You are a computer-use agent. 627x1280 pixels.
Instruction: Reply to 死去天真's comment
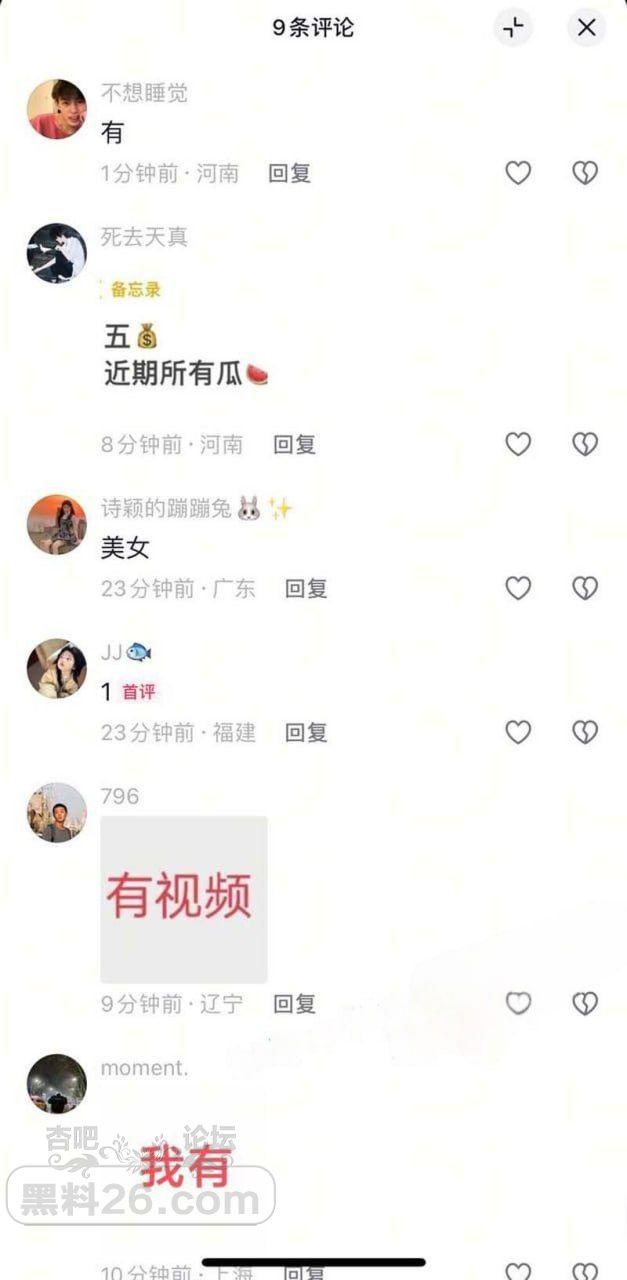click(x=294, y=444)
